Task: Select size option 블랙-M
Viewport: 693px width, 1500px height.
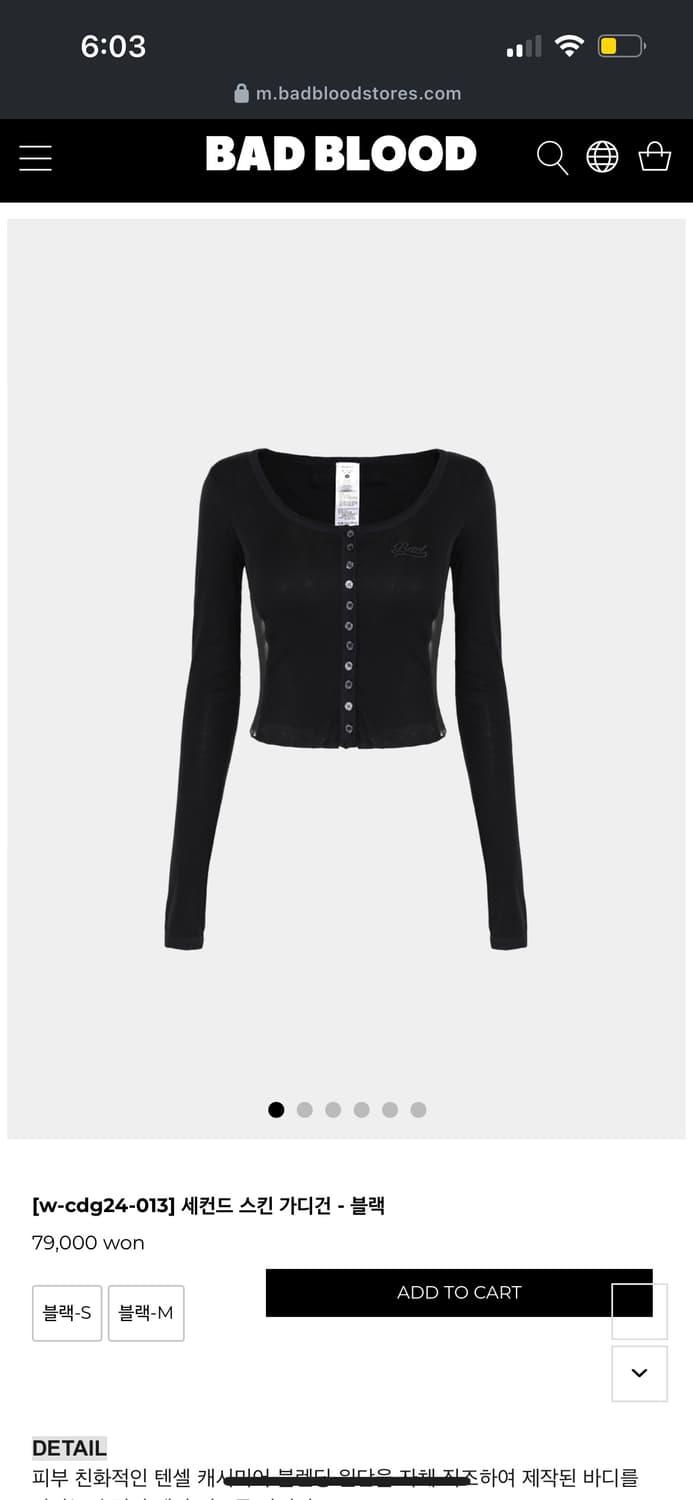Action: [146, 1312]
